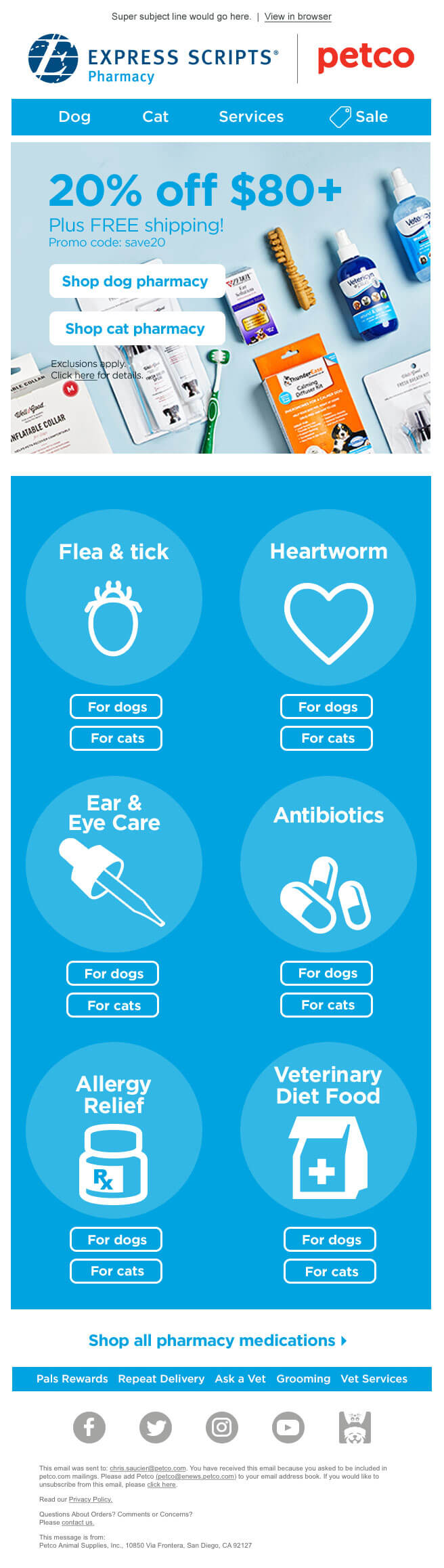Pick For cats under Veterinary Diet Food
Viewport: 444px width, 1568px height.
coord(330,1271)
